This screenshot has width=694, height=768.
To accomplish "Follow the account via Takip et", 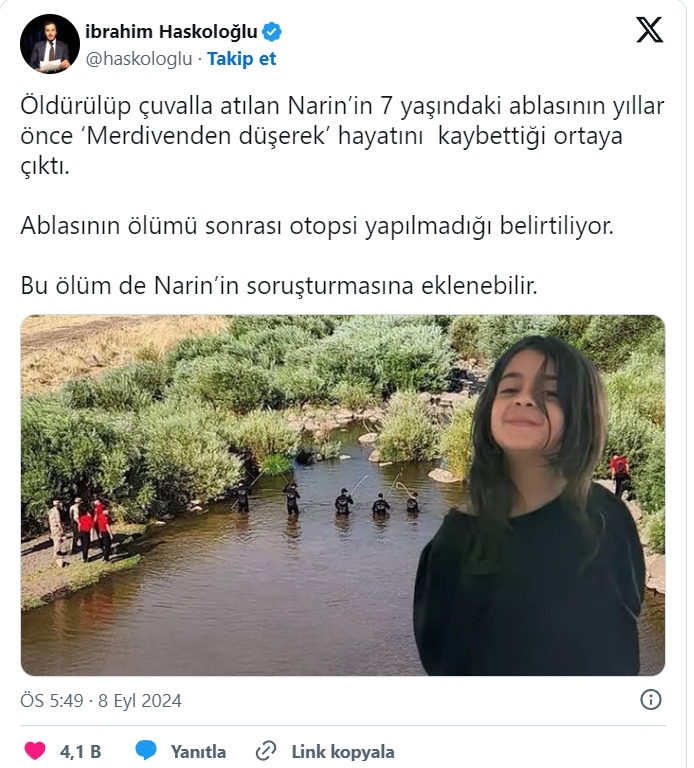I will click(x=241, y=59).
